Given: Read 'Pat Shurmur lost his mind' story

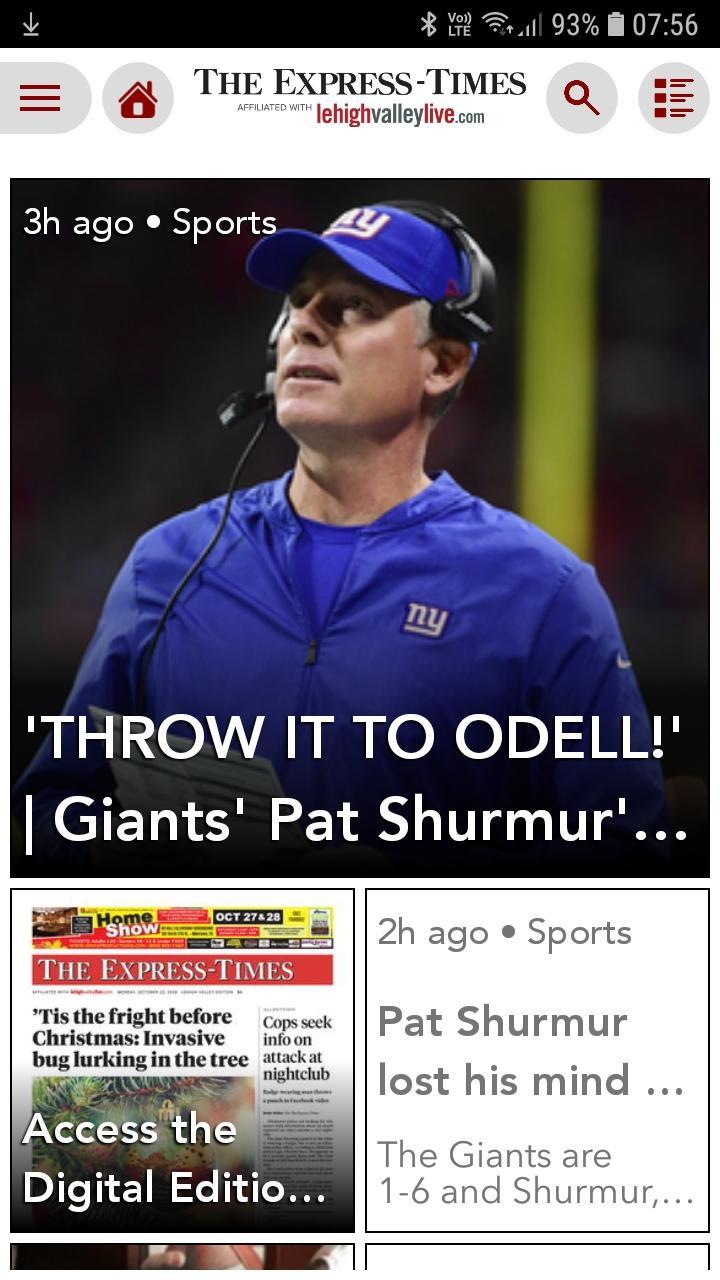Looking at the screenshot, I should (537, 1060).
